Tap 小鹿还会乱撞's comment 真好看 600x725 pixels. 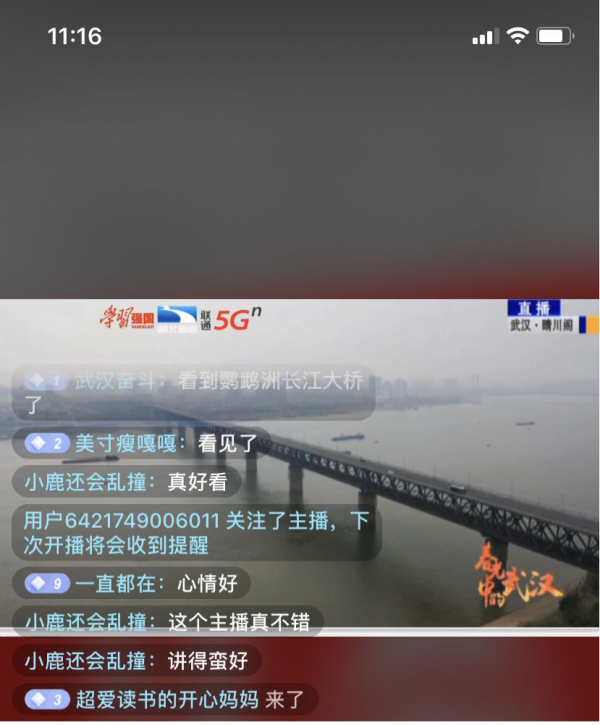point(197,482)
